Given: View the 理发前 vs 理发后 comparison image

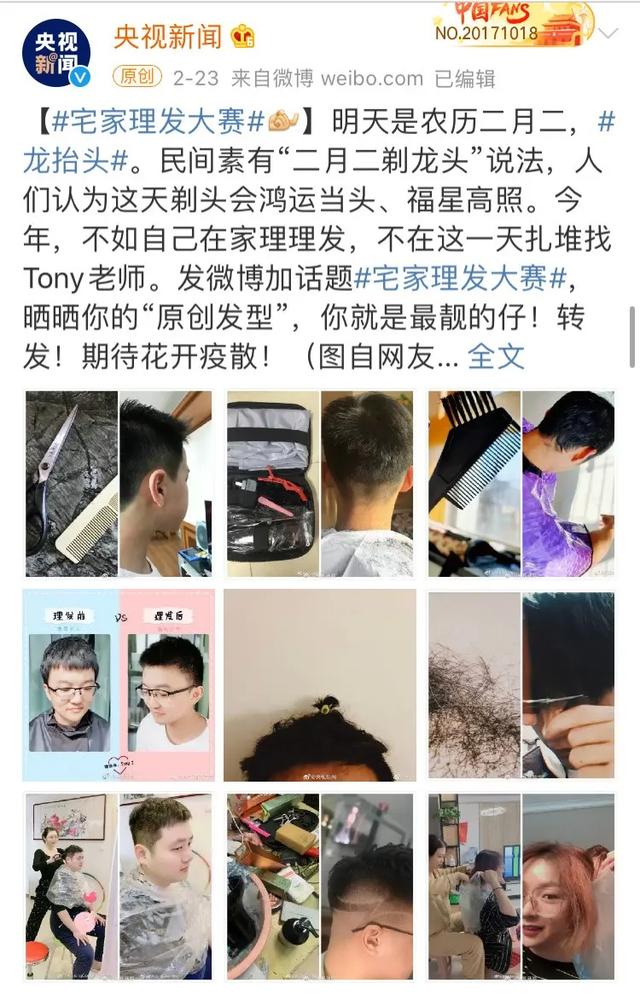Looking at the screenshot, I should (119, 685).
